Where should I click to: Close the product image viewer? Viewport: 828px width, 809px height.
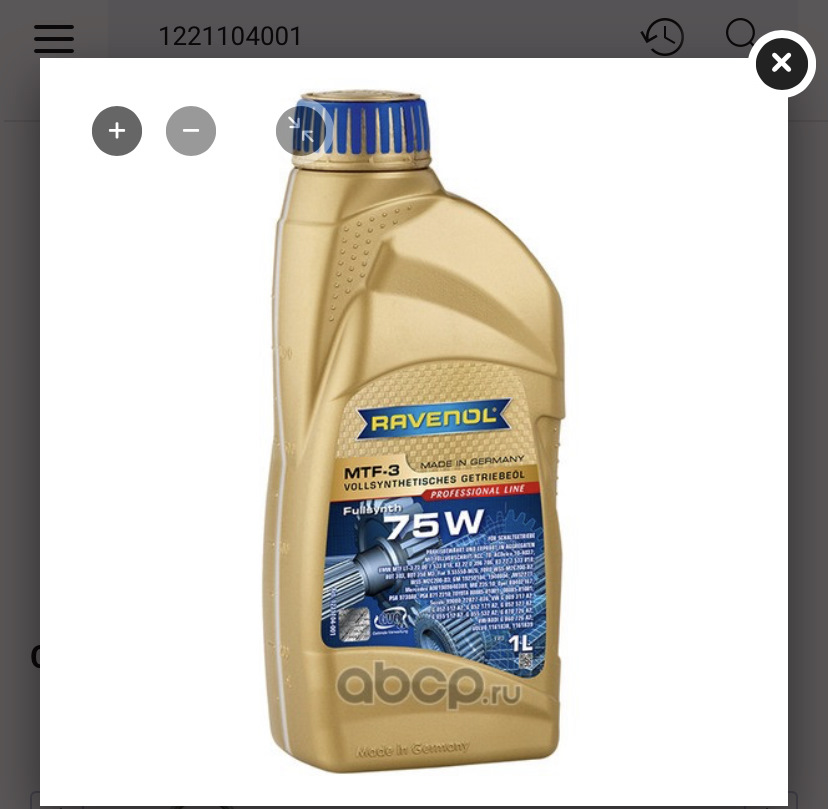pos(781,64)
